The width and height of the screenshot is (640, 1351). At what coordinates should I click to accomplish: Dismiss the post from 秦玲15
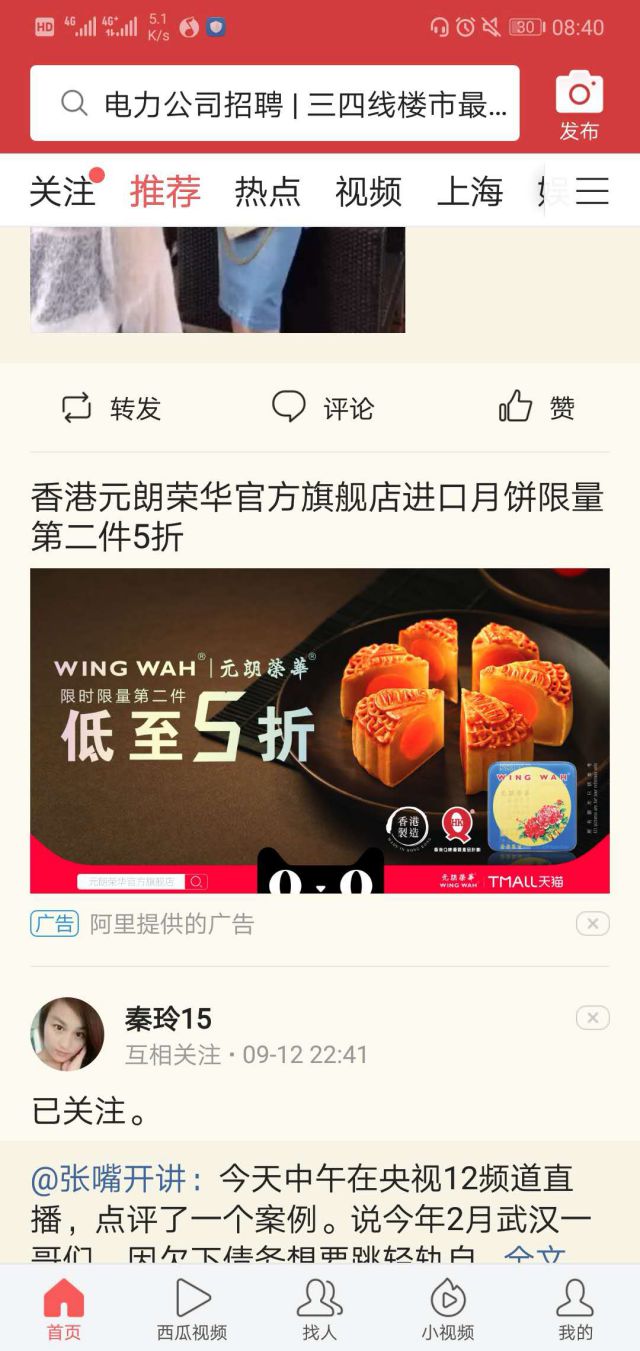592,1018
